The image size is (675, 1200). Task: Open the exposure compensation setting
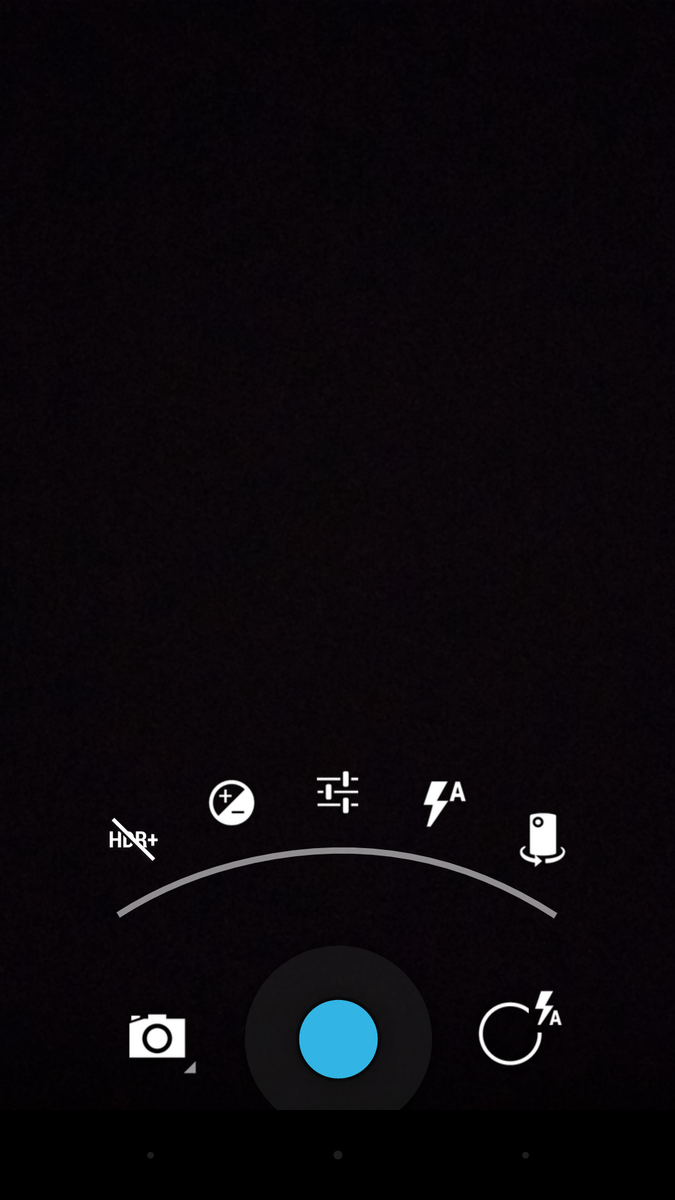point(231,802)
